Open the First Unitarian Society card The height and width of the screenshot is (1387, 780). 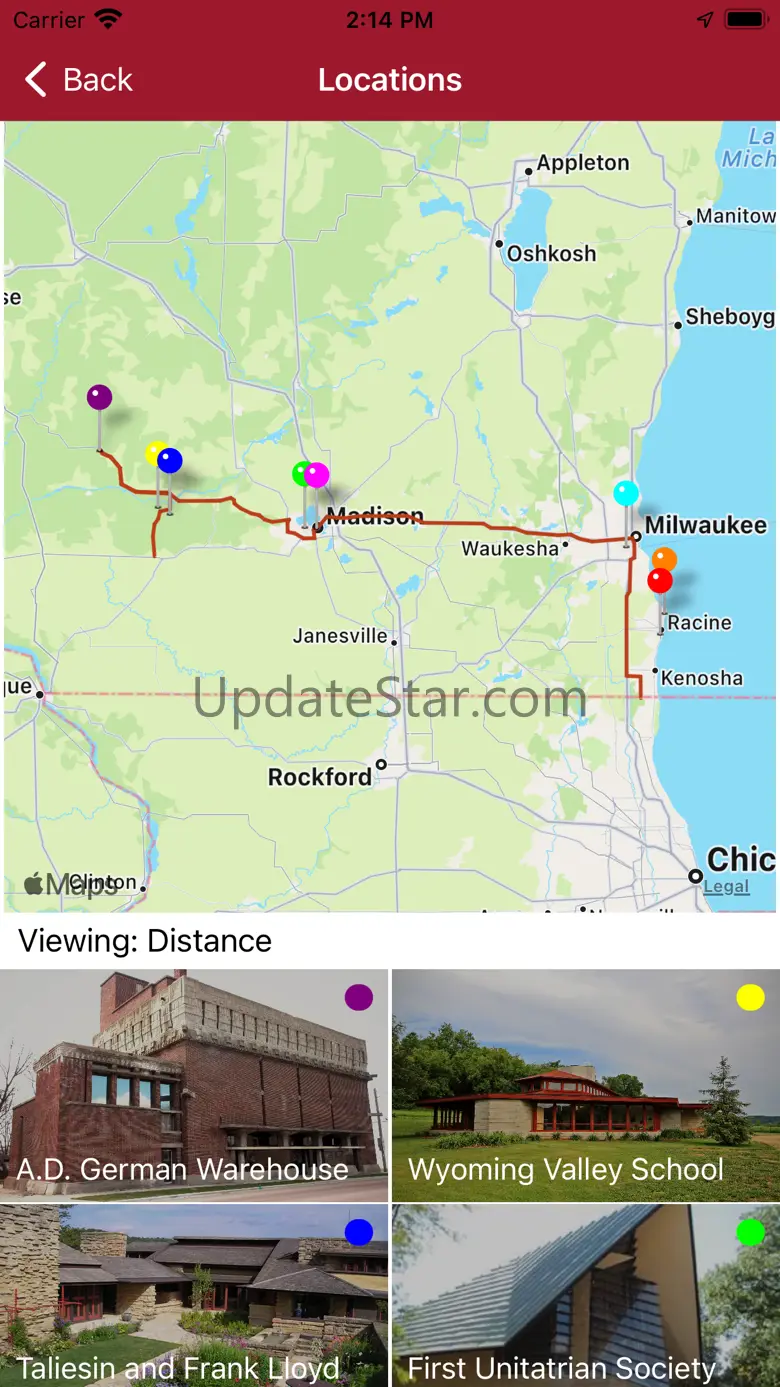tap(586, 1296)
